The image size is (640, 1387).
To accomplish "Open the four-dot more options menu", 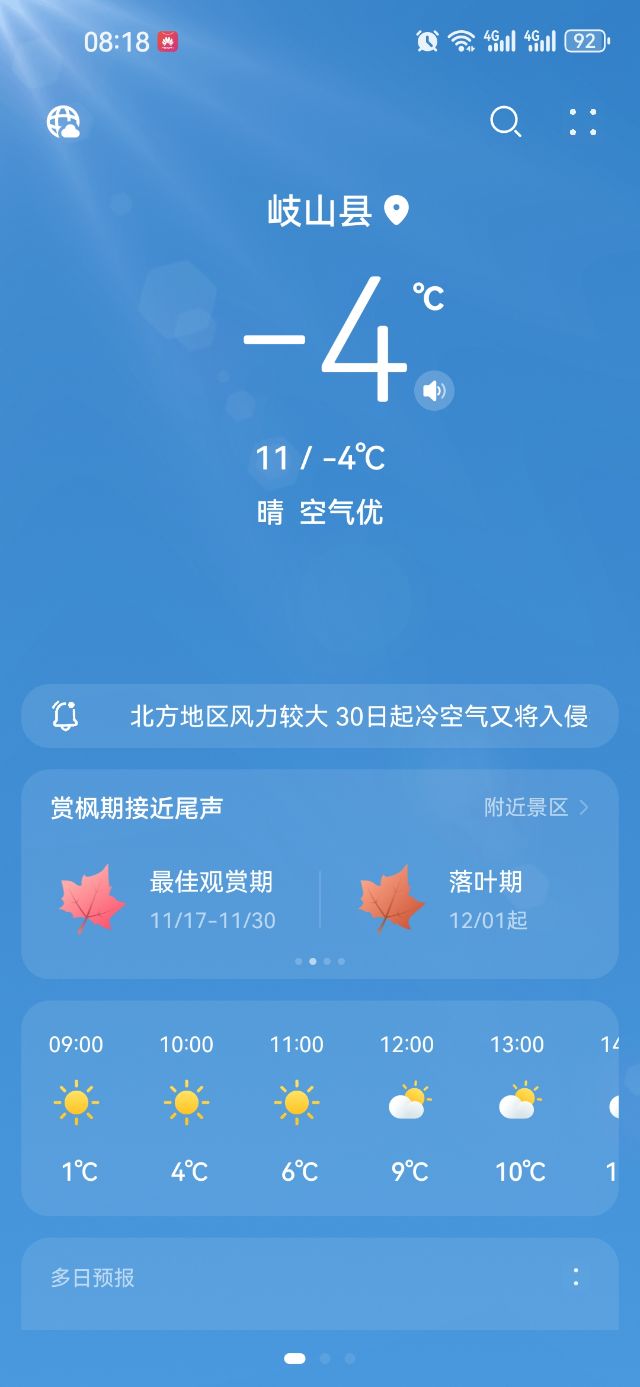I will point(583,122).
